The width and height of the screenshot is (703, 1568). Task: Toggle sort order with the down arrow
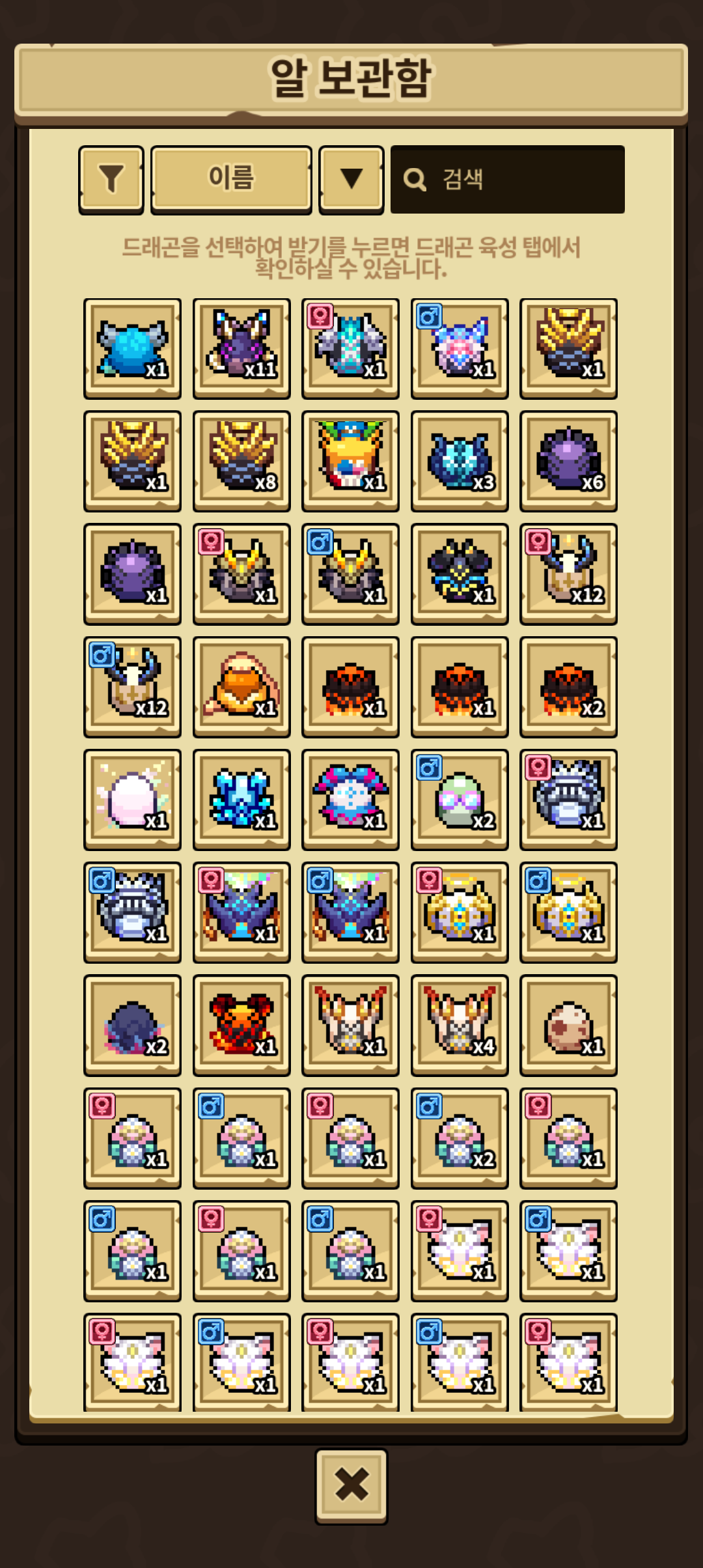point(351,180)
